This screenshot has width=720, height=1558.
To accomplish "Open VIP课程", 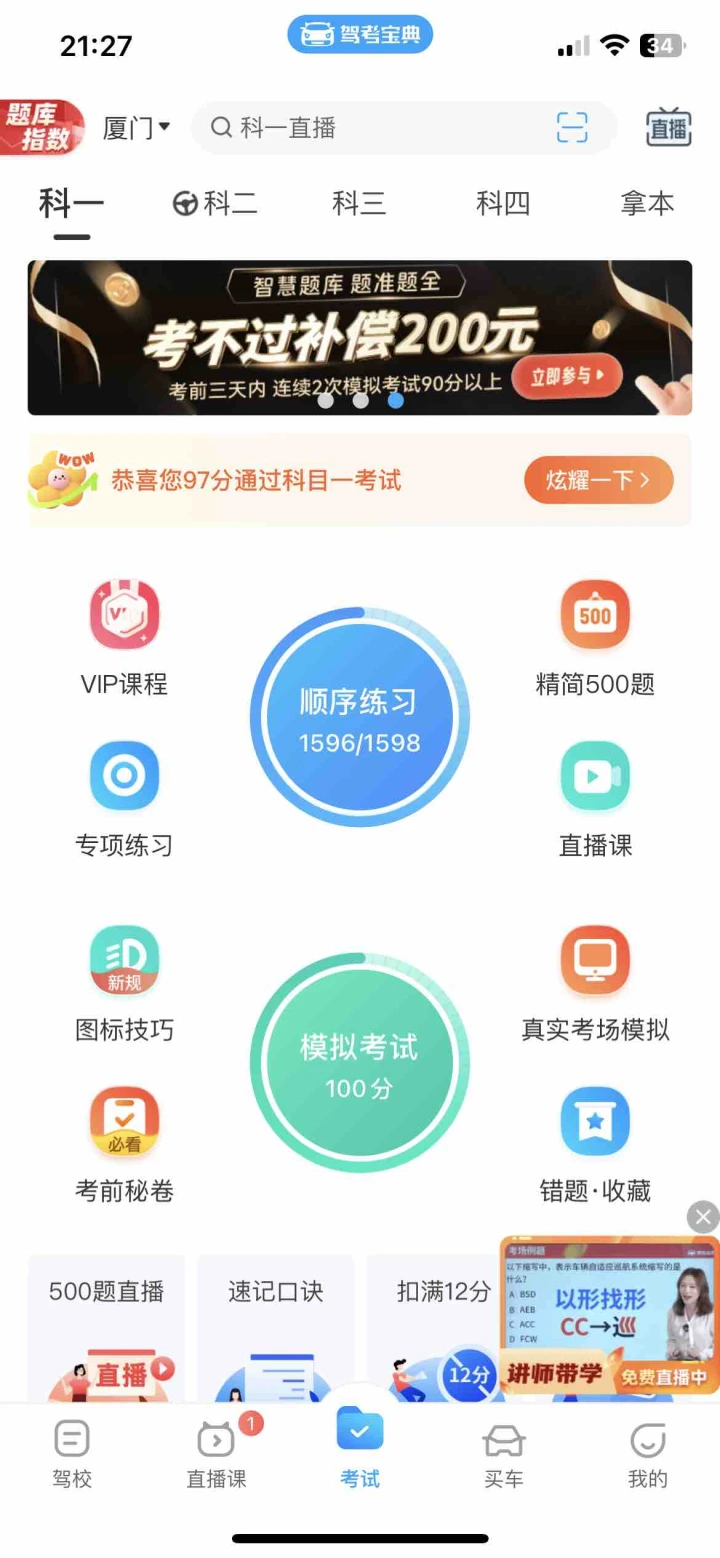I will pyautogui.click(x=124, y=637).
